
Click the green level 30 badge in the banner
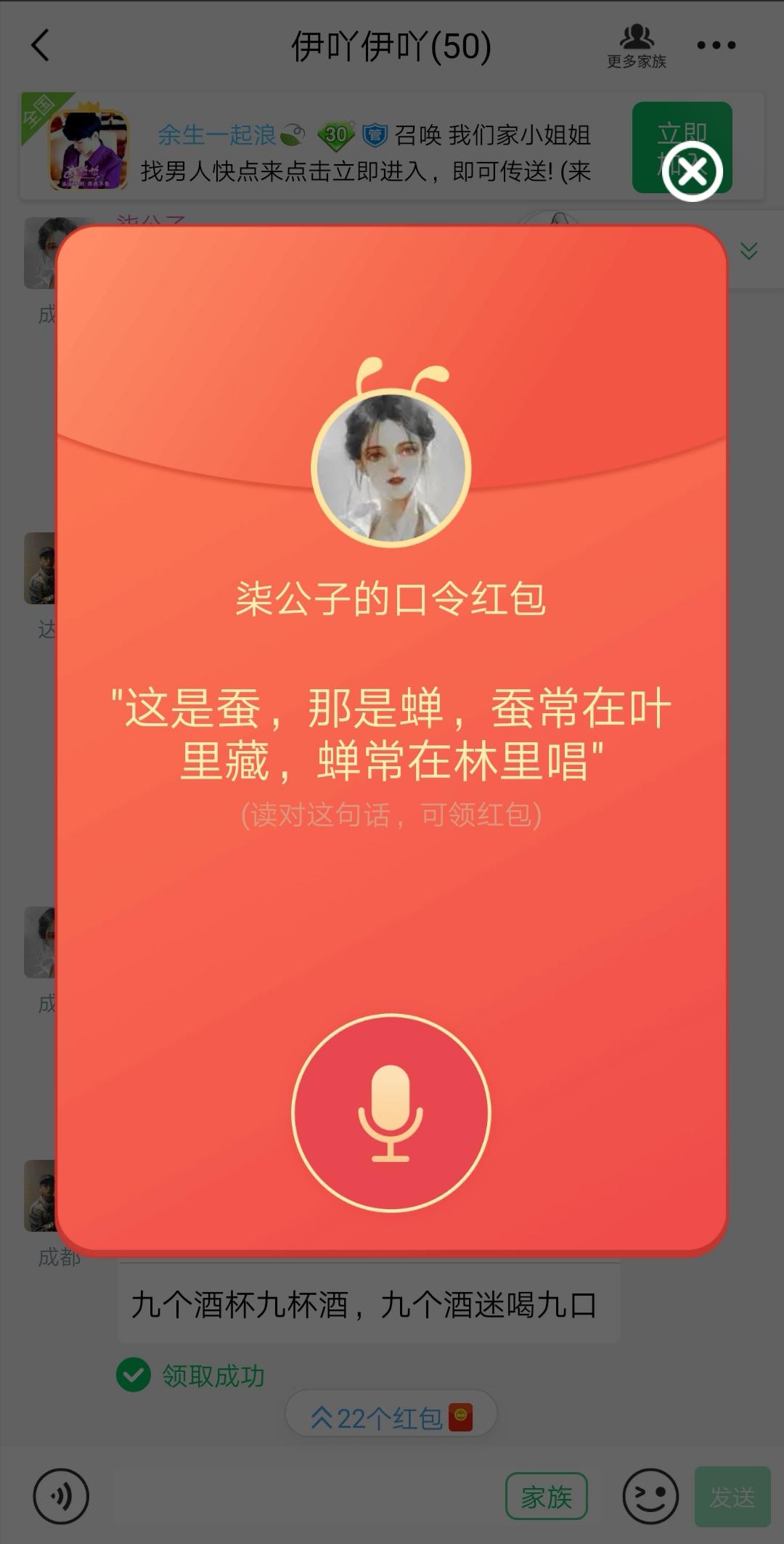335,134
